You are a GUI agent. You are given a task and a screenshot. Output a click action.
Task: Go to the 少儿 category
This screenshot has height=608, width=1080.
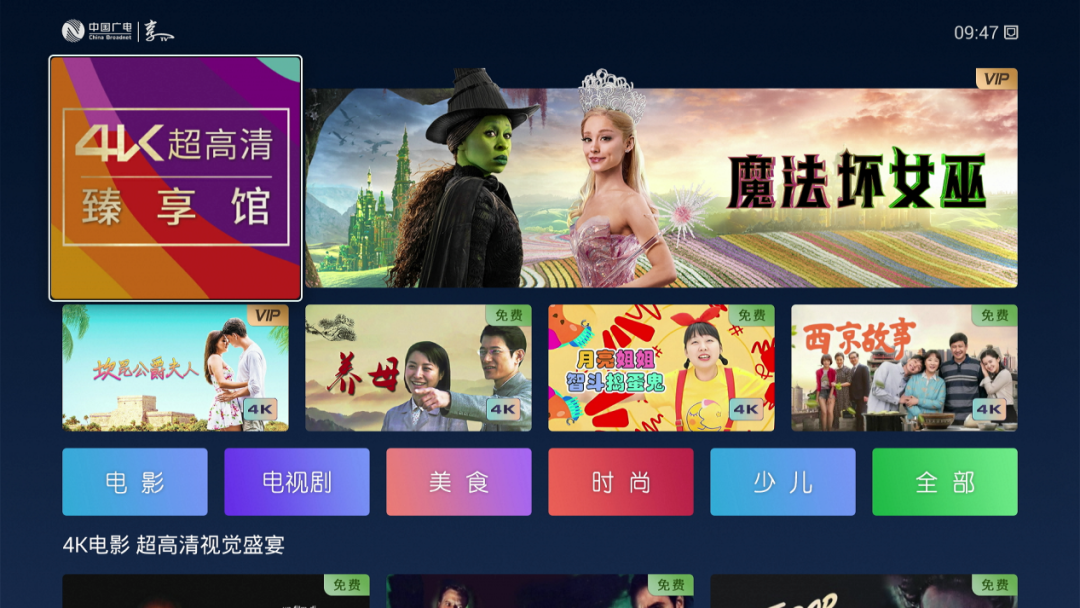pyautogui.click(x=783, y=482)
